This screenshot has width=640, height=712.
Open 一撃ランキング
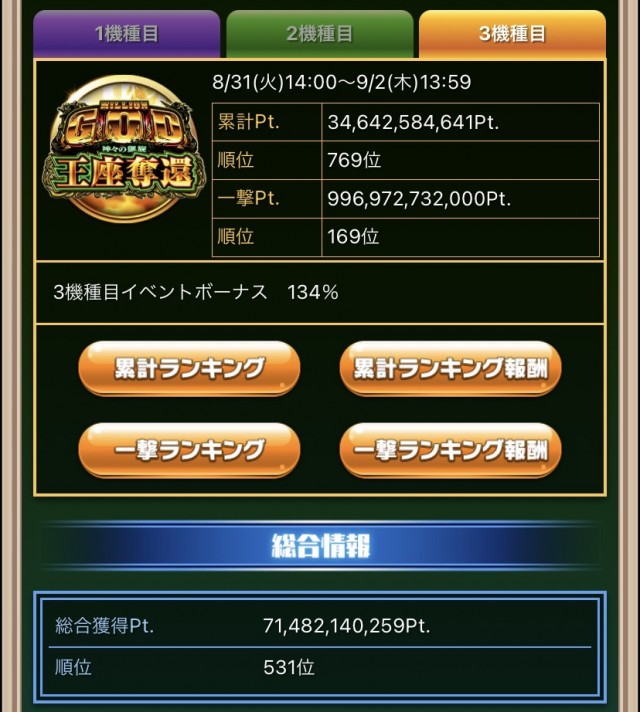click(x=189, y=450)
